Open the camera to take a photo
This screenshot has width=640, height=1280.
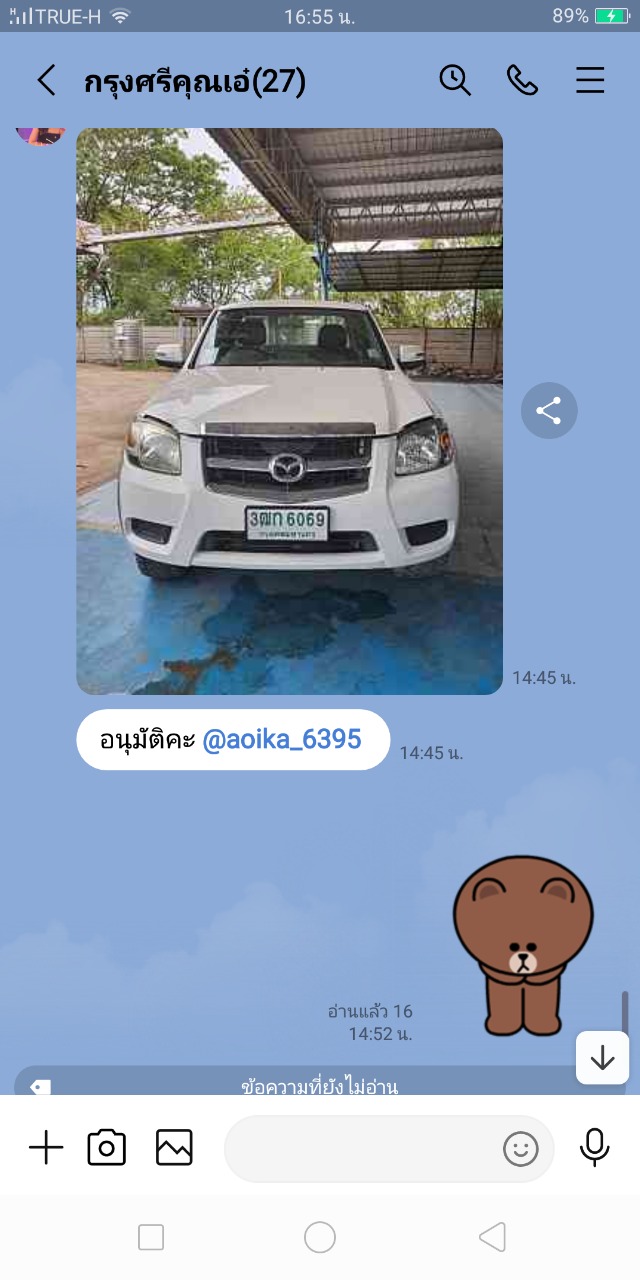point(107,1148)
